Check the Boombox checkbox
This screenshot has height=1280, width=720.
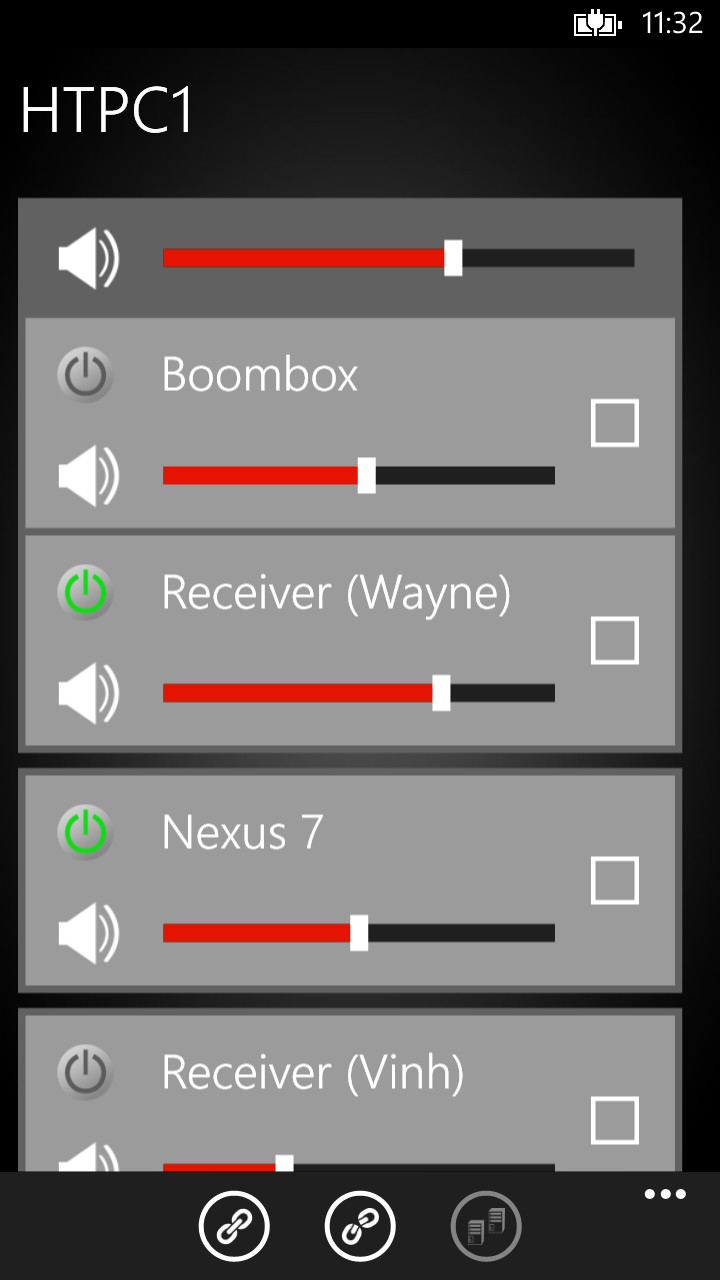(x=615, y=423)
